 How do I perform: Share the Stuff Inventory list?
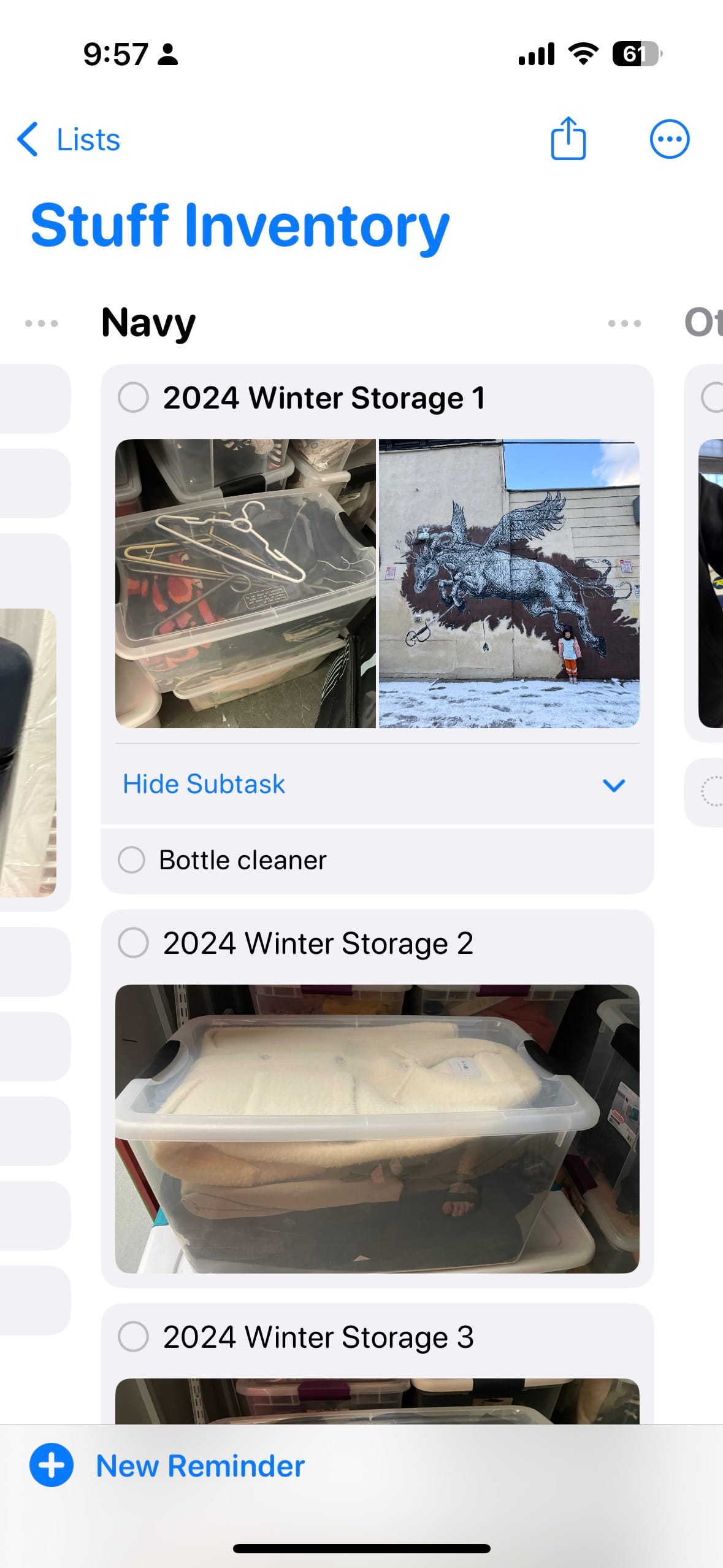(568, 139)
